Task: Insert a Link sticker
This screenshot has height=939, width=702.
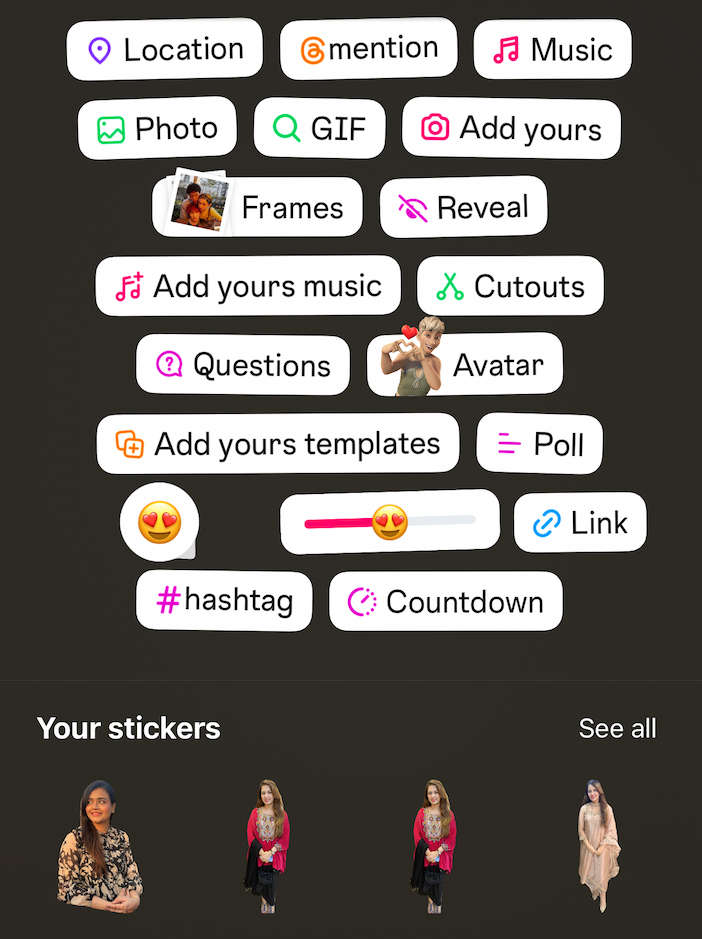Action: [580, 522]
